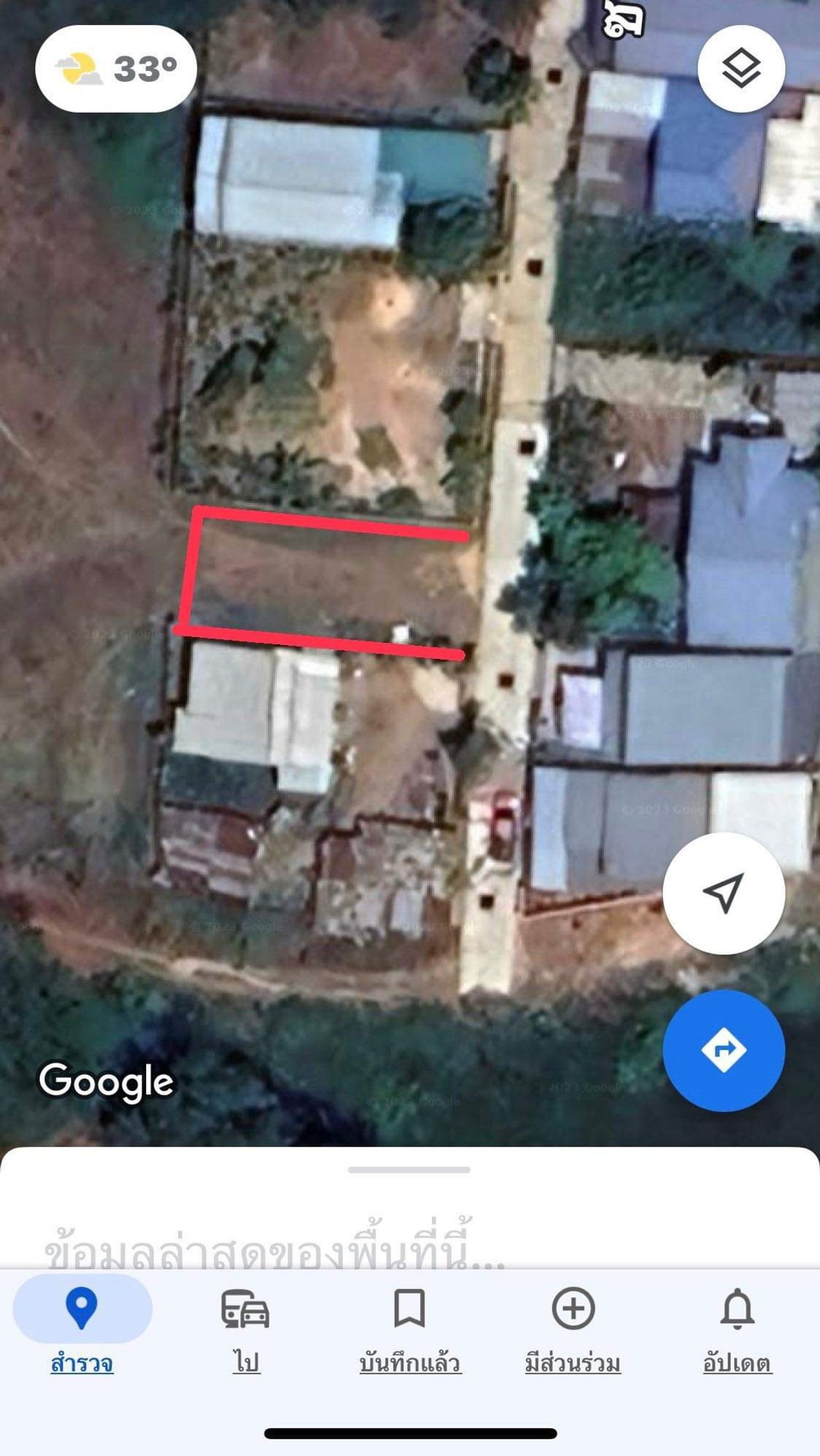This screenshot has width=820, height=1456.
Task: Start directions with the blue button
Action: tap(723, 1050)
